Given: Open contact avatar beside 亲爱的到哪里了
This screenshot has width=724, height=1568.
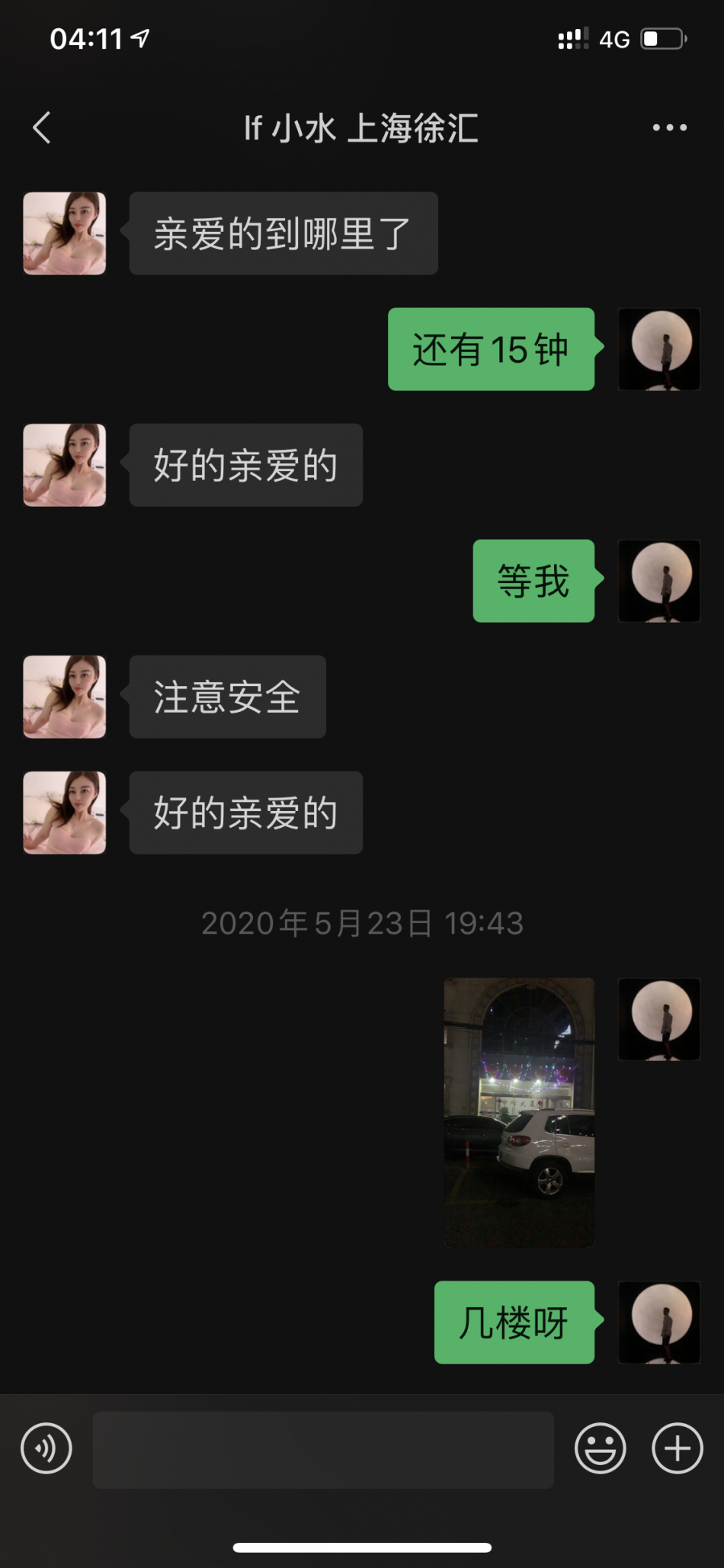Looking at the screenshot, I should [65, 233].
